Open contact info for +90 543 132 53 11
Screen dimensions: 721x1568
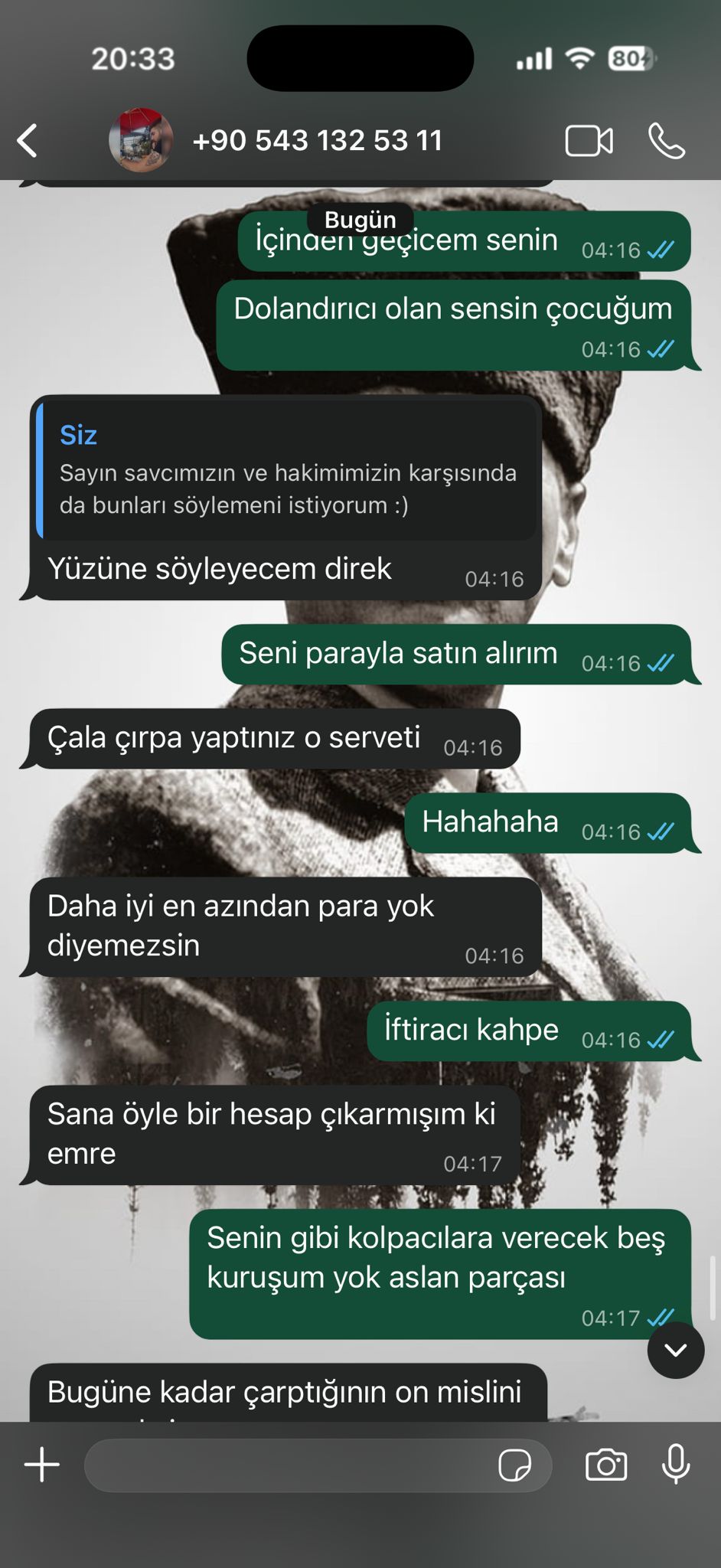317,141
